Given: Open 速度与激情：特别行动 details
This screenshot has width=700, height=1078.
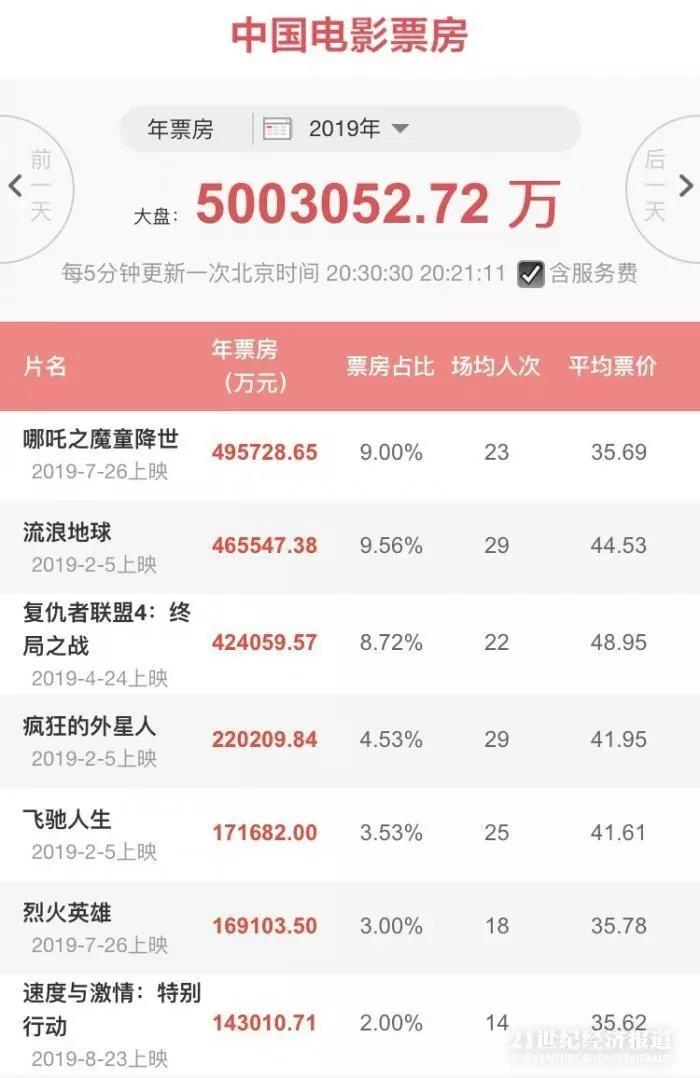Looking at the screenshot, I should pyautogui.click(x=111, y=1009).
